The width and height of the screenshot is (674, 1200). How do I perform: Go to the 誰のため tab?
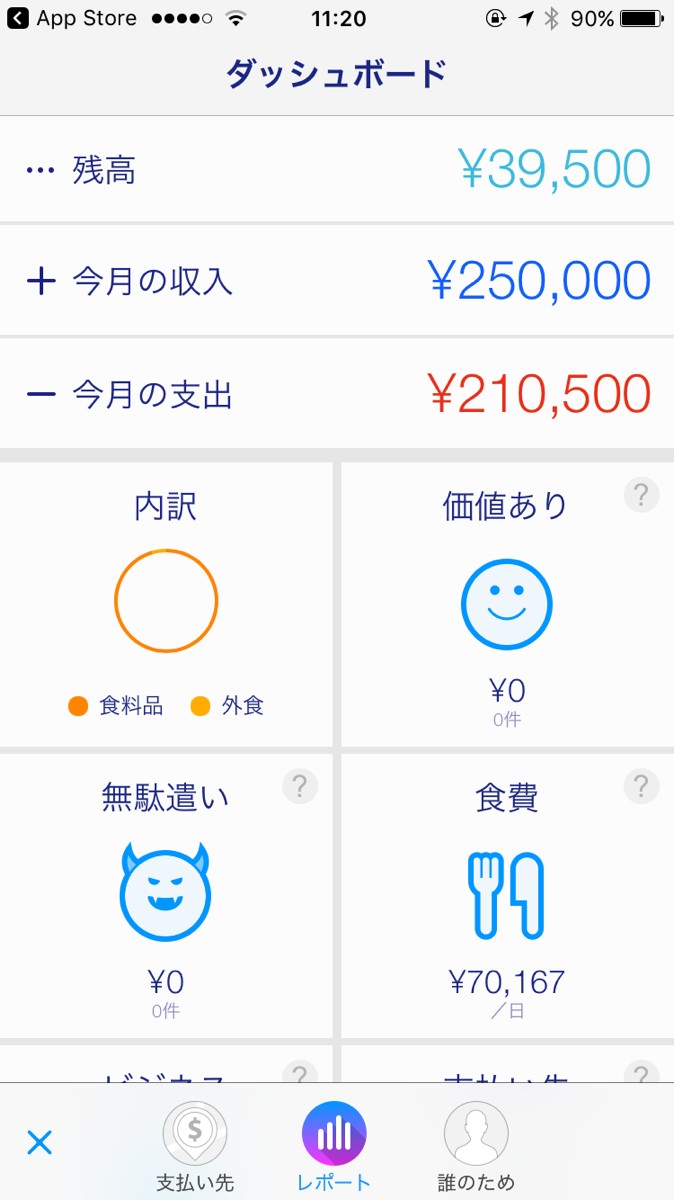(476, 1146)
